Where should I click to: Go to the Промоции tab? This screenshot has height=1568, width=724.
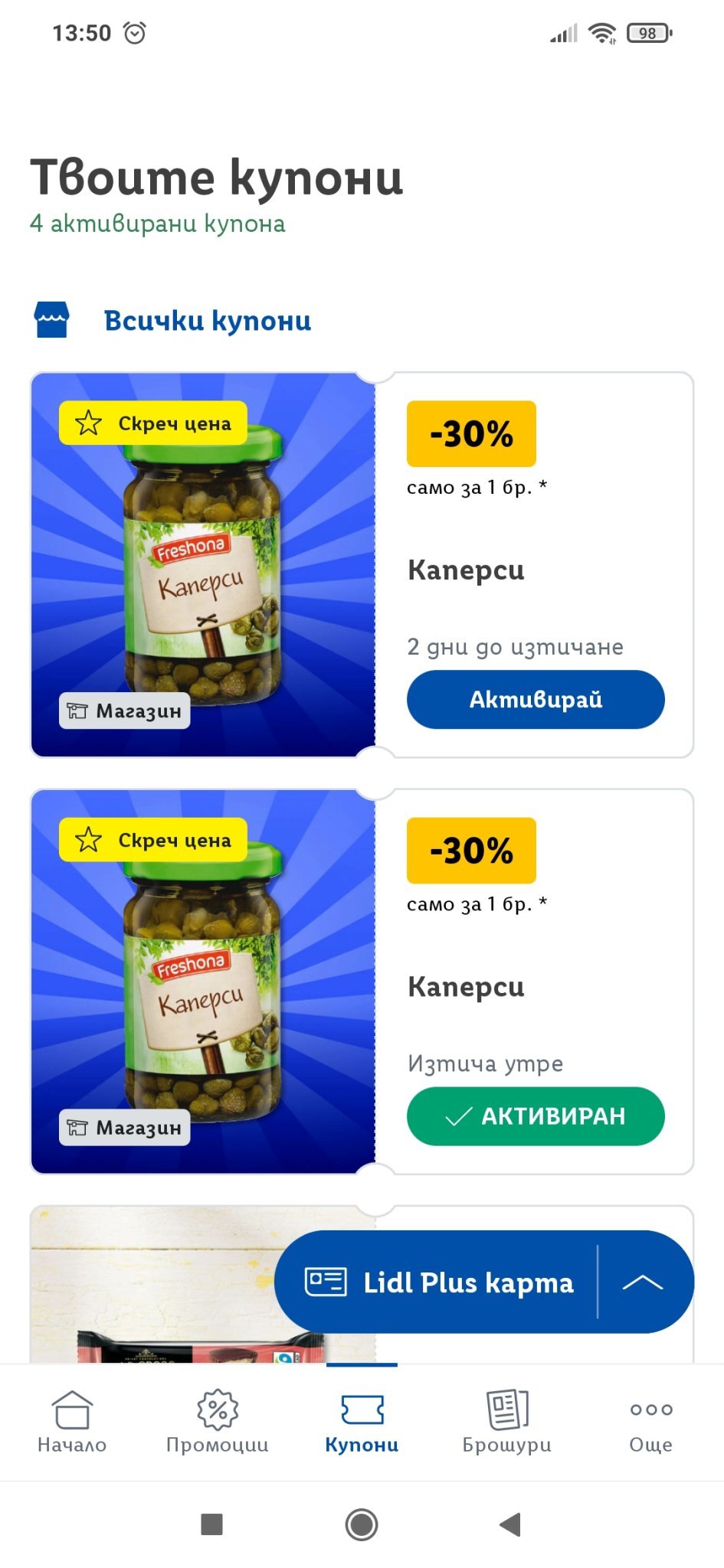pyautogui.click(x=218, y=1421)
